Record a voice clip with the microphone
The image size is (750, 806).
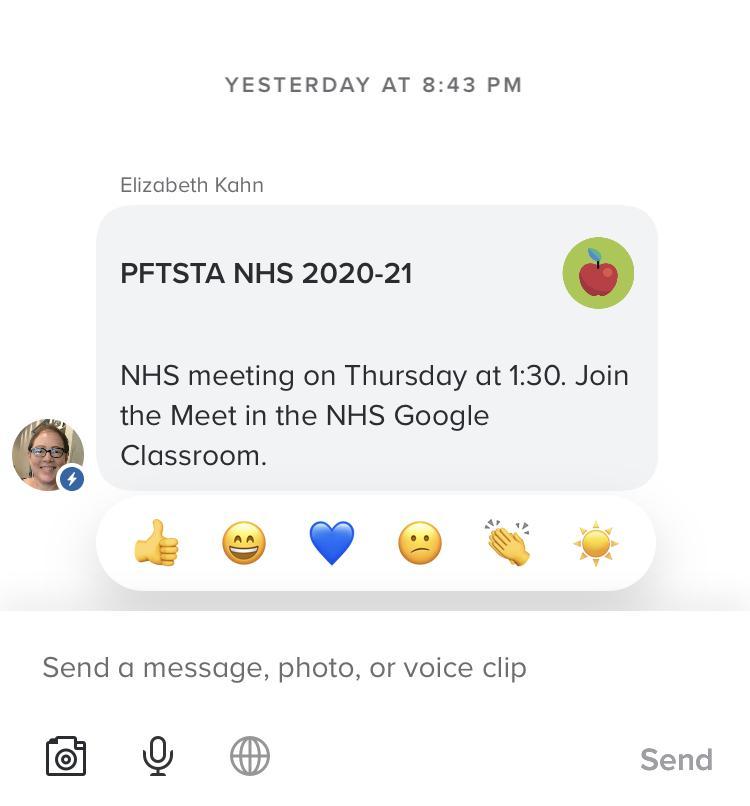click(x=157, y=757)
